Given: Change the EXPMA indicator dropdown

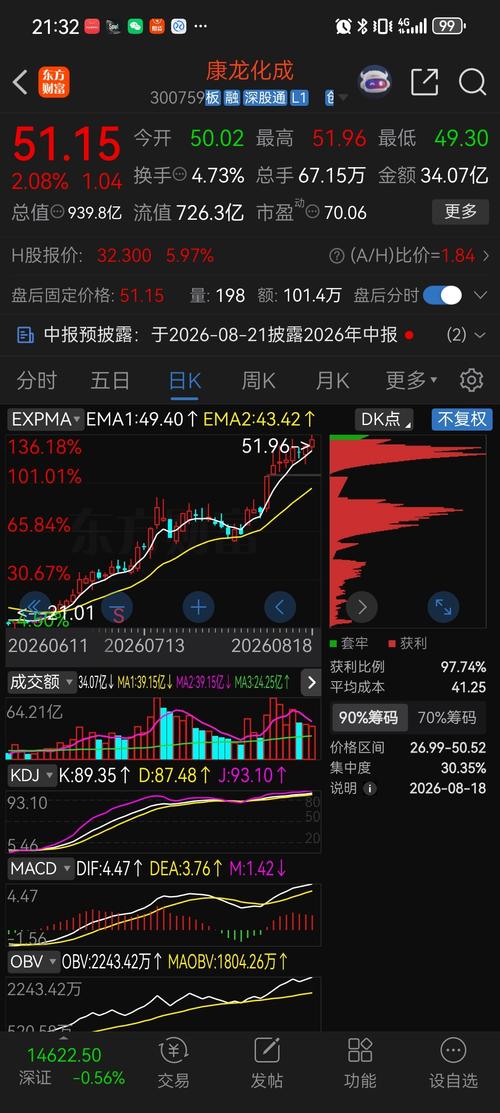Looking at the screenshot, I should (x=46, y=420).
